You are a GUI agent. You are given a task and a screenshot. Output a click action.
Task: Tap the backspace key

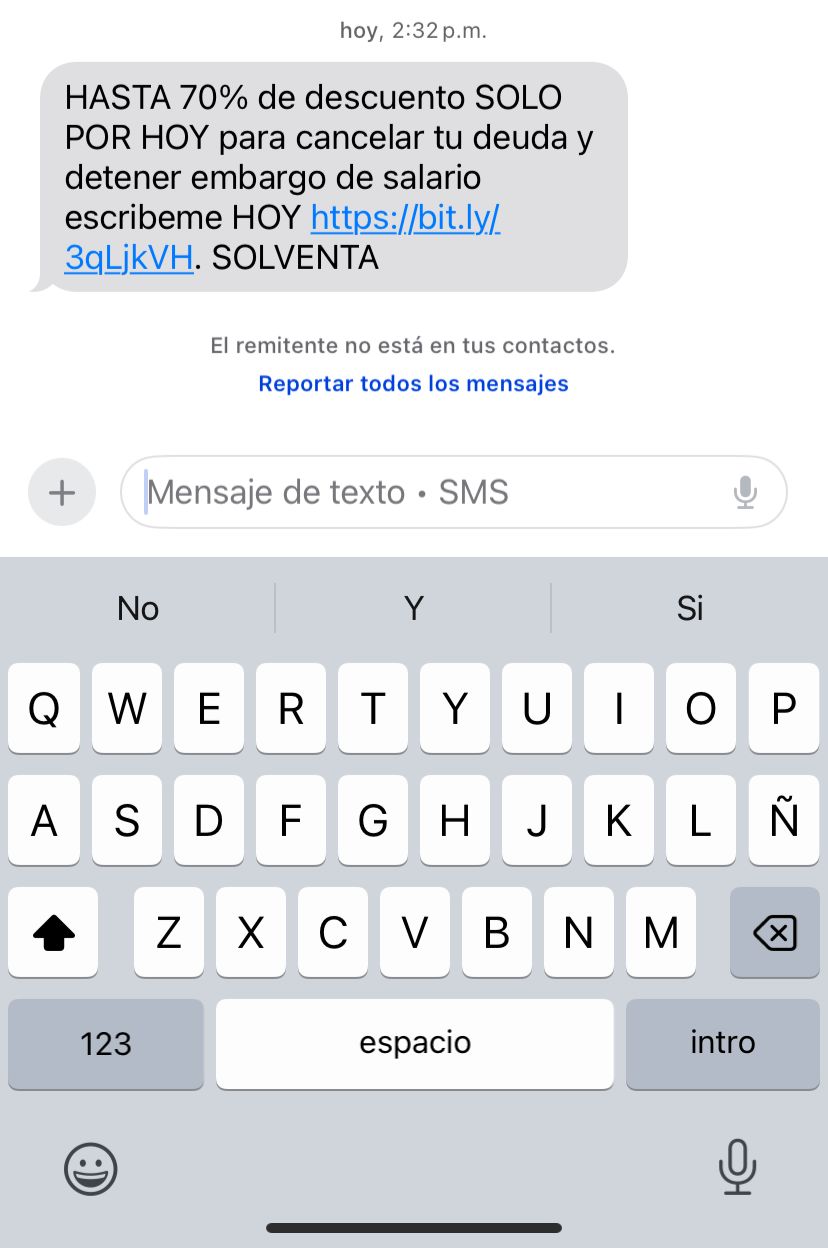pos(774,933)
